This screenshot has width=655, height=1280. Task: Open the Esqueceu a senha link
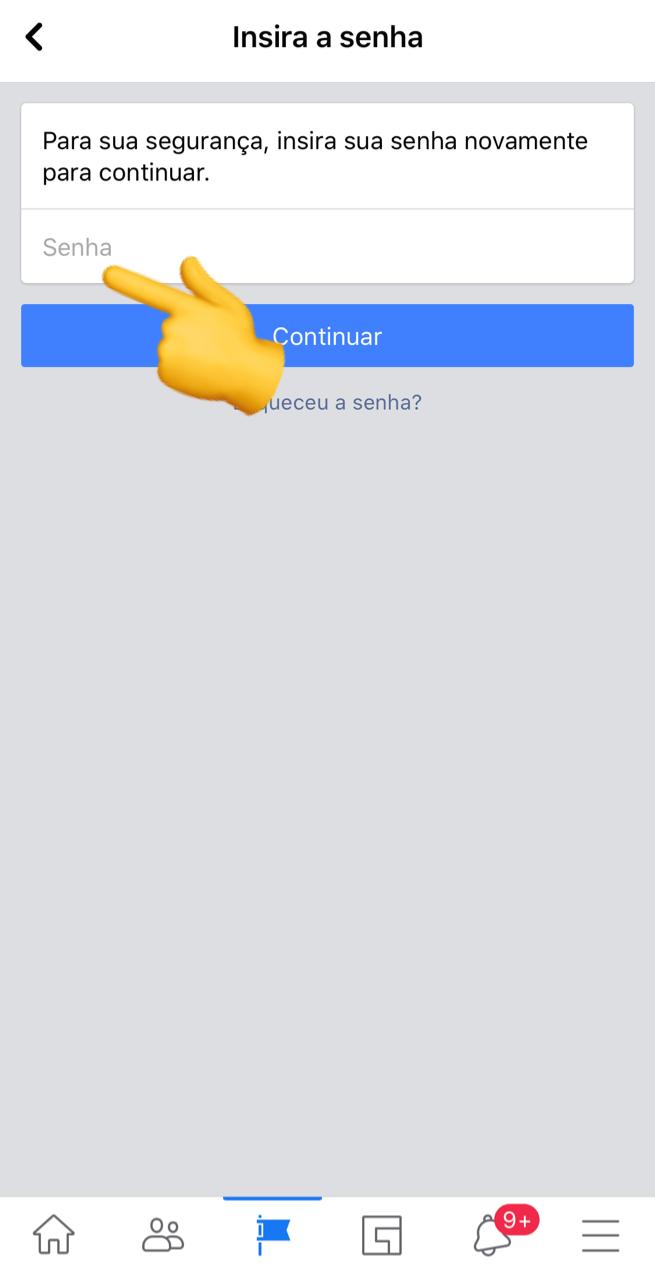point(327,403)
